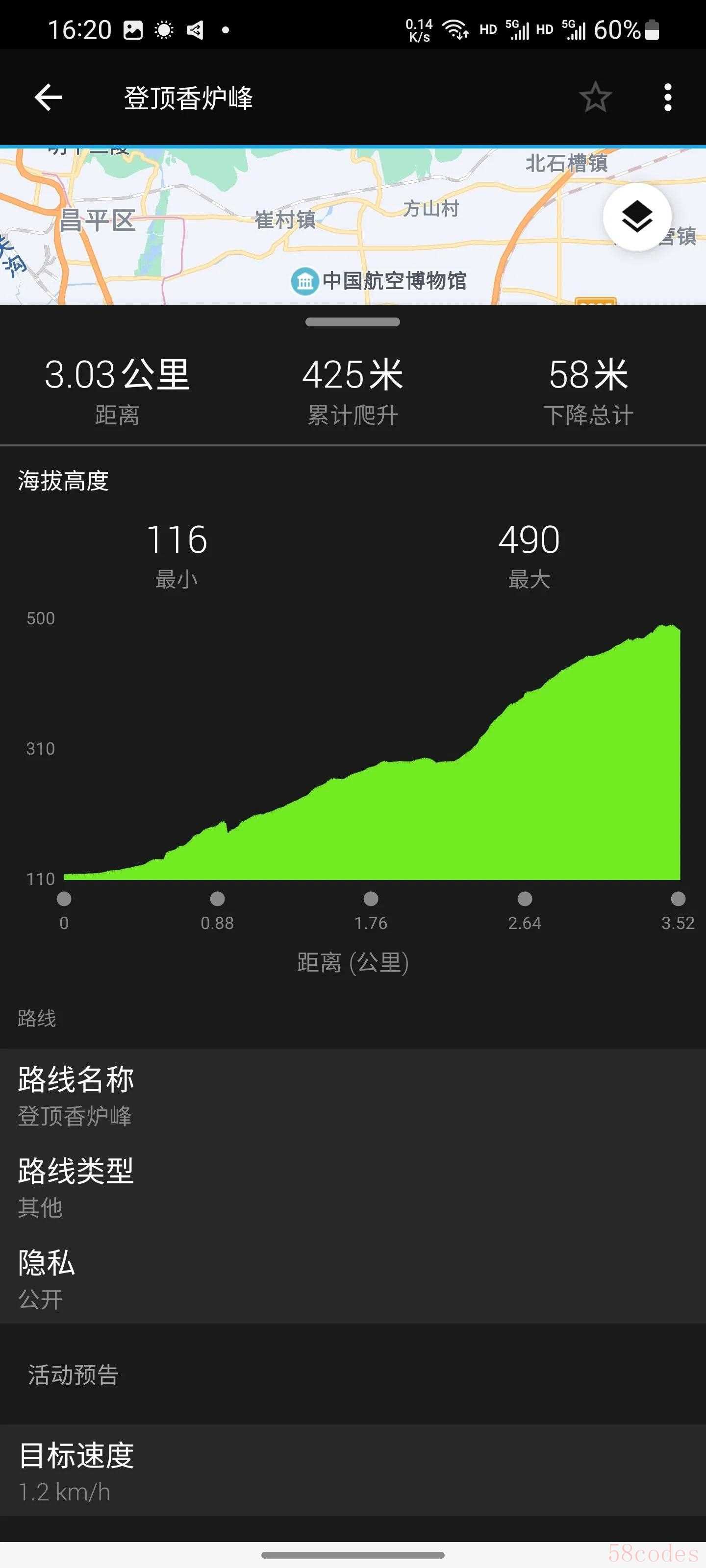Go back from the 登顶香炉峰 route
The image size is (706, 1568).
pos(49,98)
